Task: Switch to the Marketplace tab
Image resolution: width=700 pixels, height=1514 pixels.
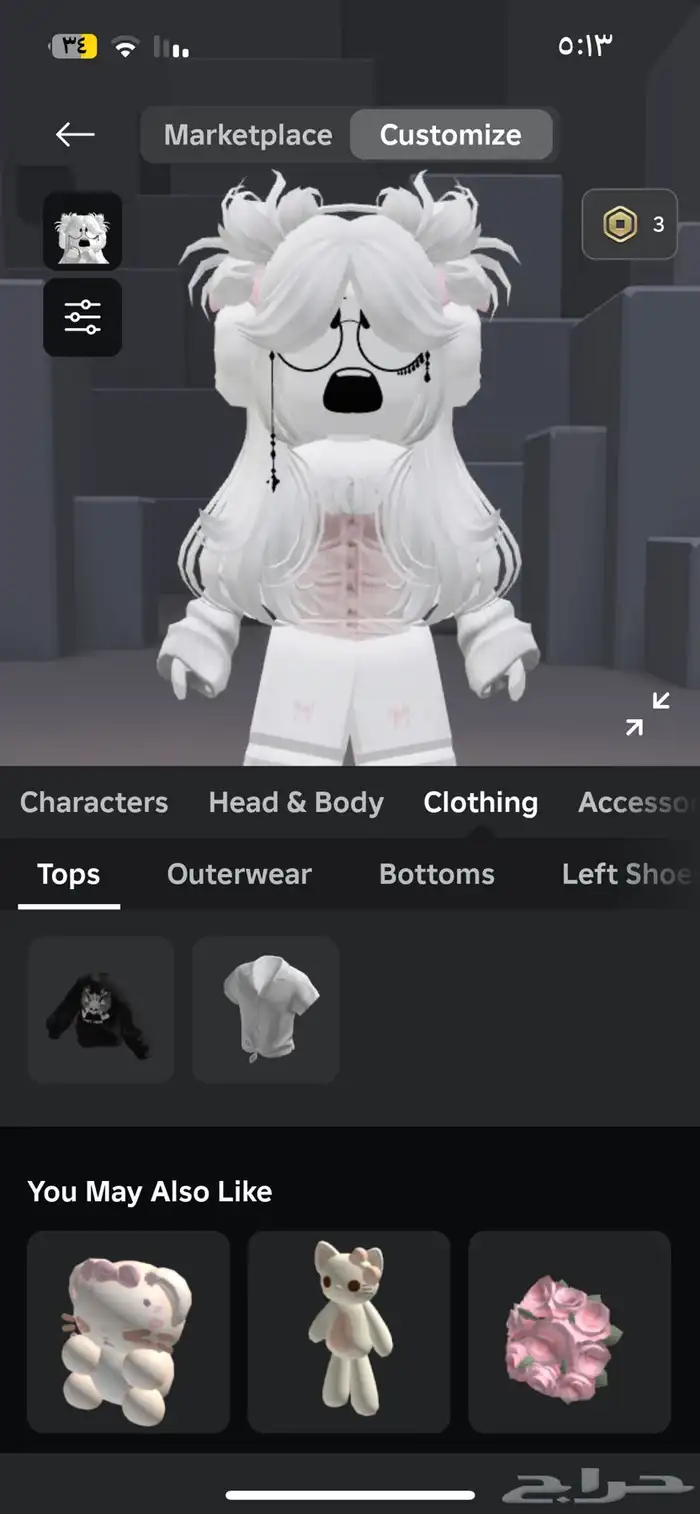Action: point(248,135)
